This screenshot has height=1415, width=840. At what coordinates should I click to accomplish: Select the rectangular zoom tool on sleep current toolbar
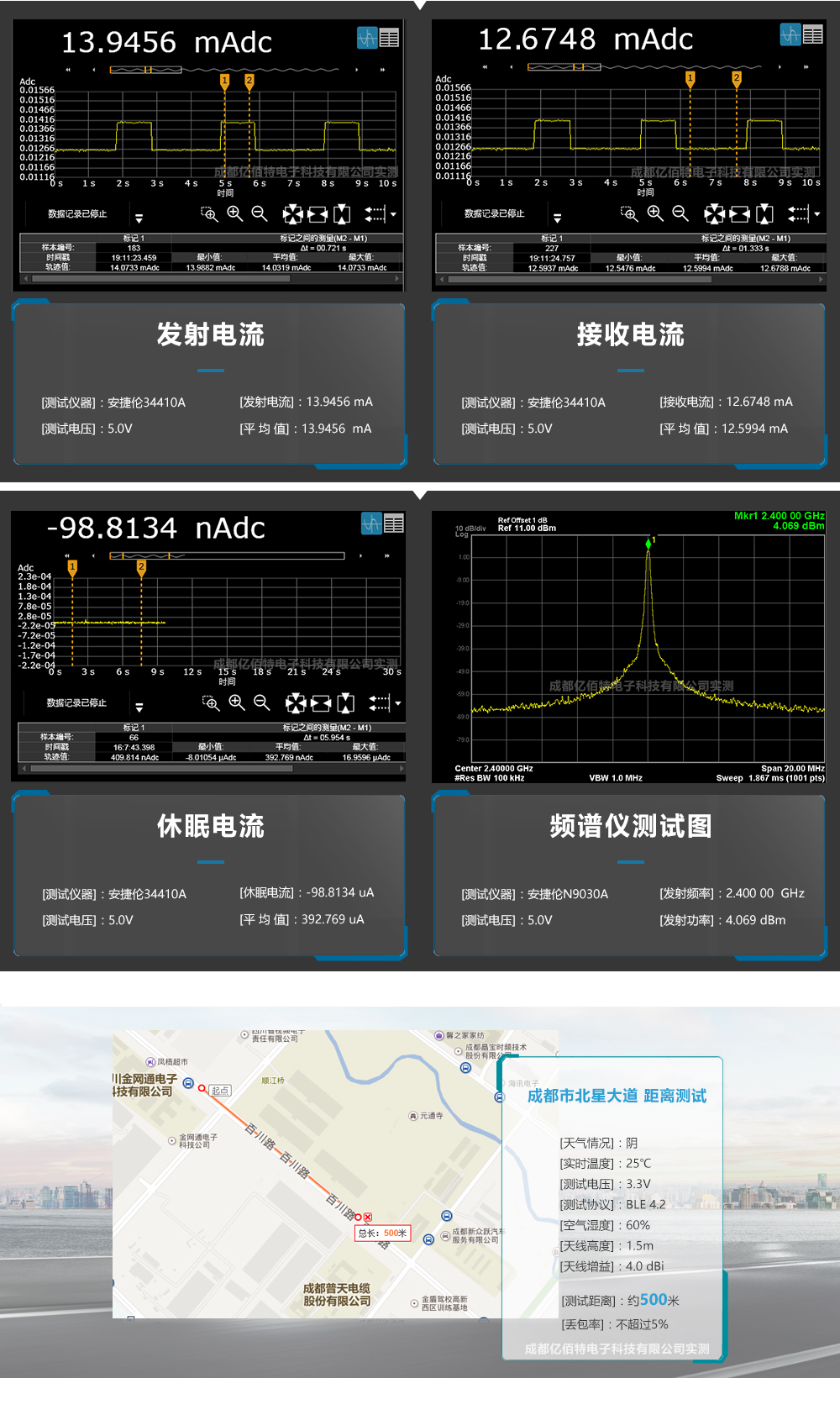click(x=210, y=703)
